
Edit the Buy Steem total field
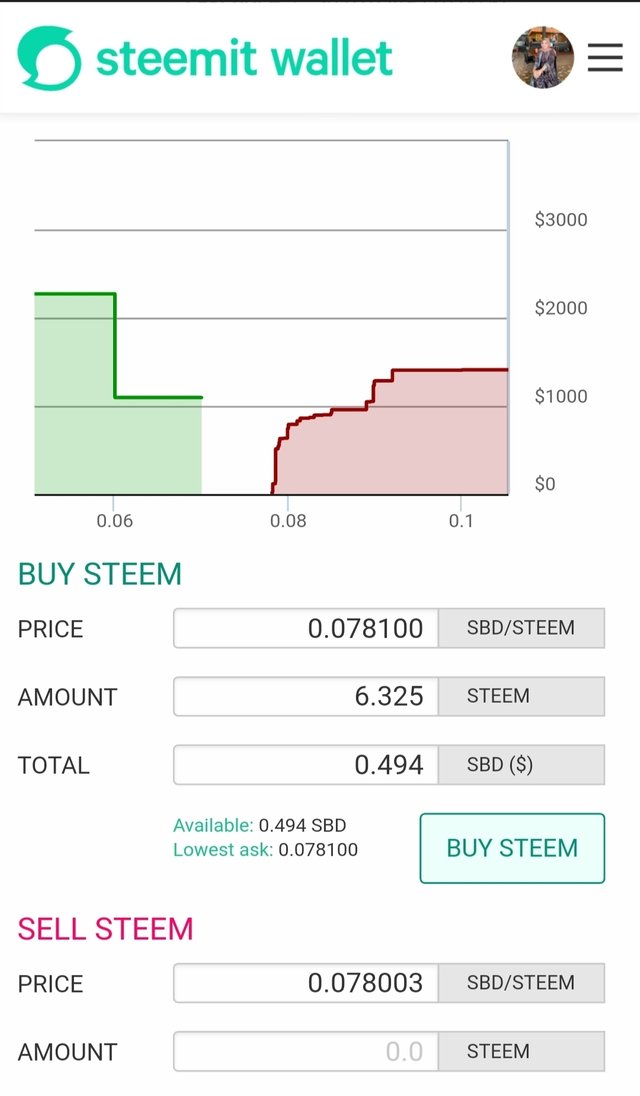coord(306,765)
